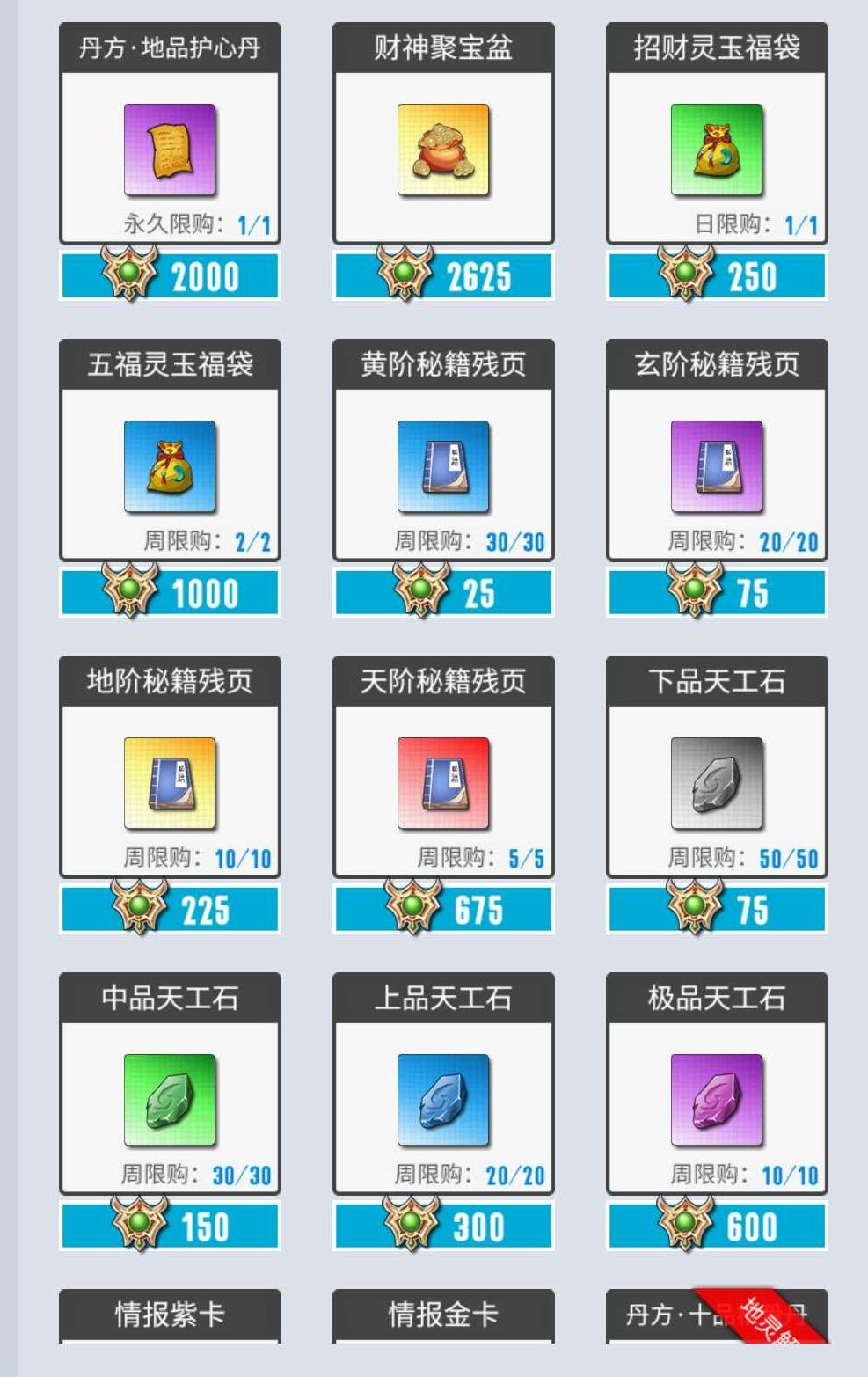Screen dimensions: 868x1377
Task: Click the 情报金卡 card title bar
Action: tap(441, 1315)
